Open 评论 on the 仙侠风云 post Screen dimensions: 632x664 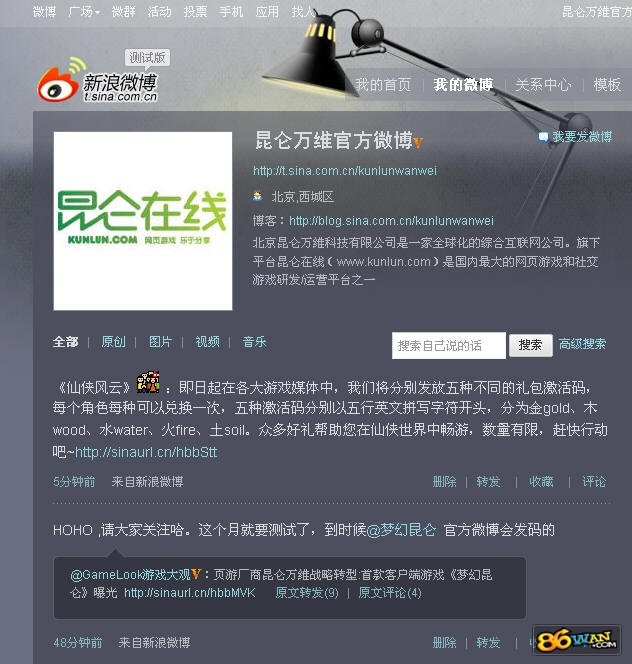click(594, 482)
